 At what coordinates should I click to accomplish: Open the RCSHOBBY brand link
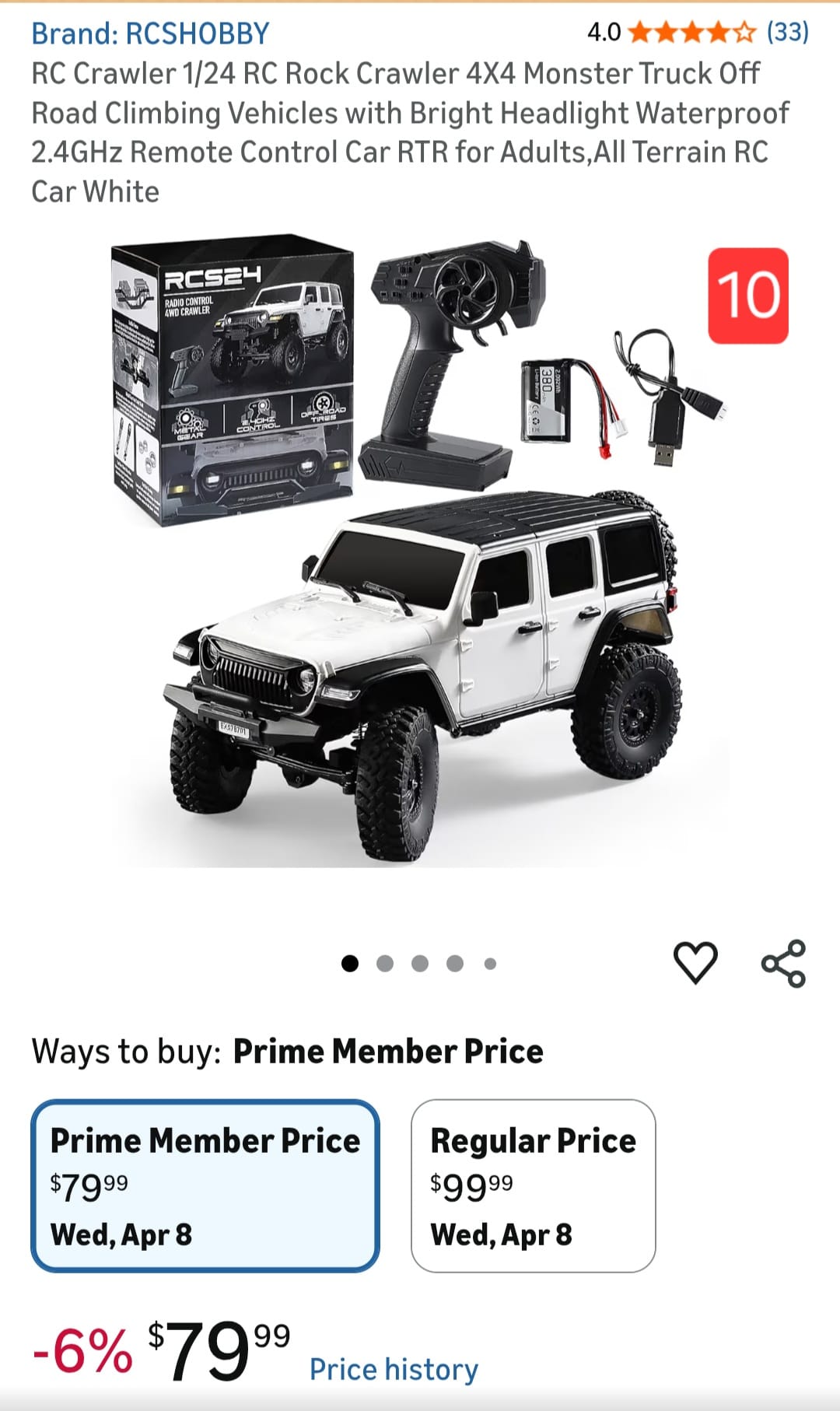[150, 33]
